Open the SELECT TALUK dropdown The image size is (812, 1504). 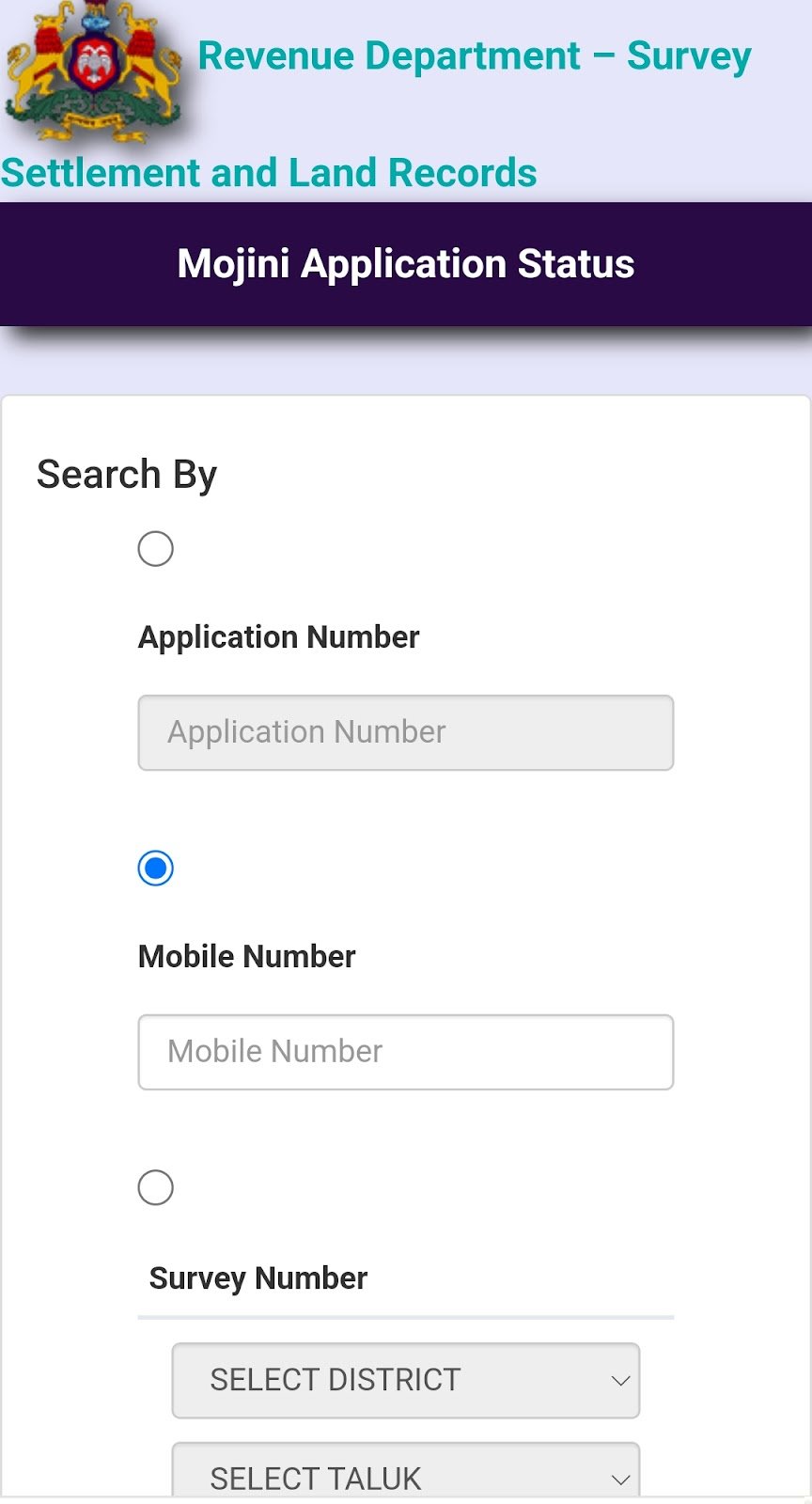406,1469
